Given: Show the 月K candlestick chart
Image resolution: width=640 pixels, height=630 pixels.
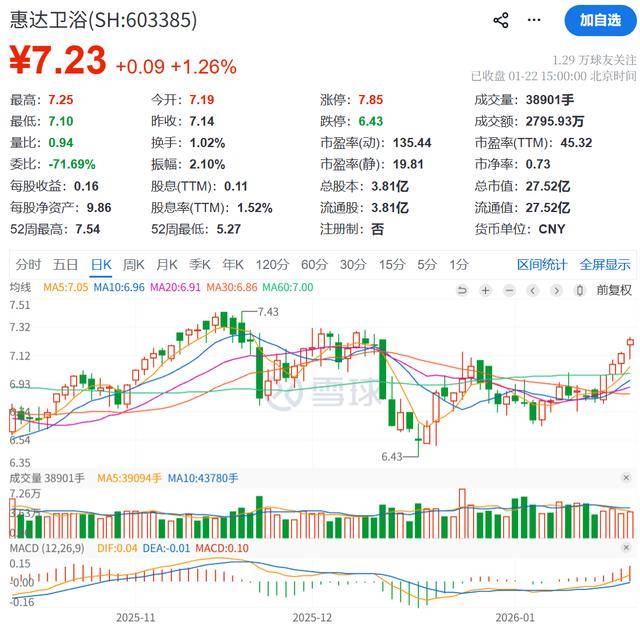Looking at the screenshot, I should point(166,265).
